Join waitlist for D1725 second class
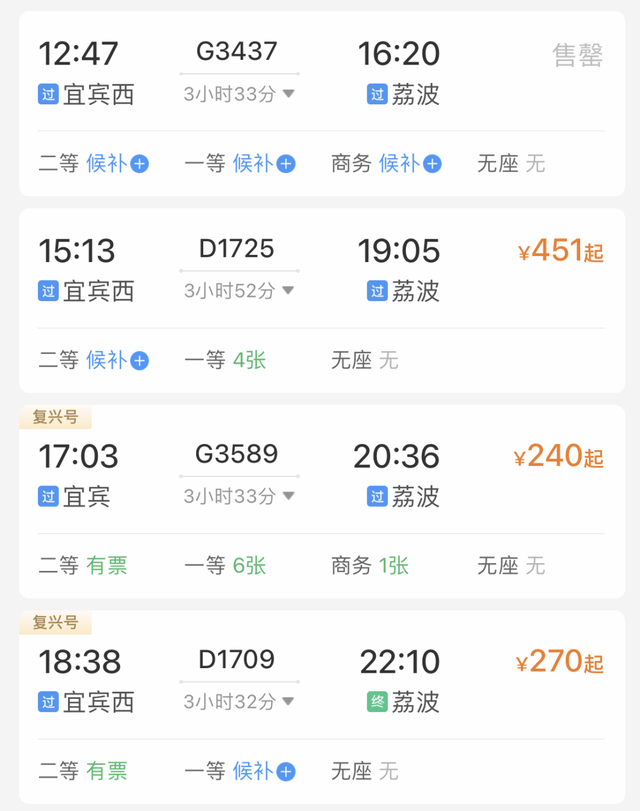 117,360
